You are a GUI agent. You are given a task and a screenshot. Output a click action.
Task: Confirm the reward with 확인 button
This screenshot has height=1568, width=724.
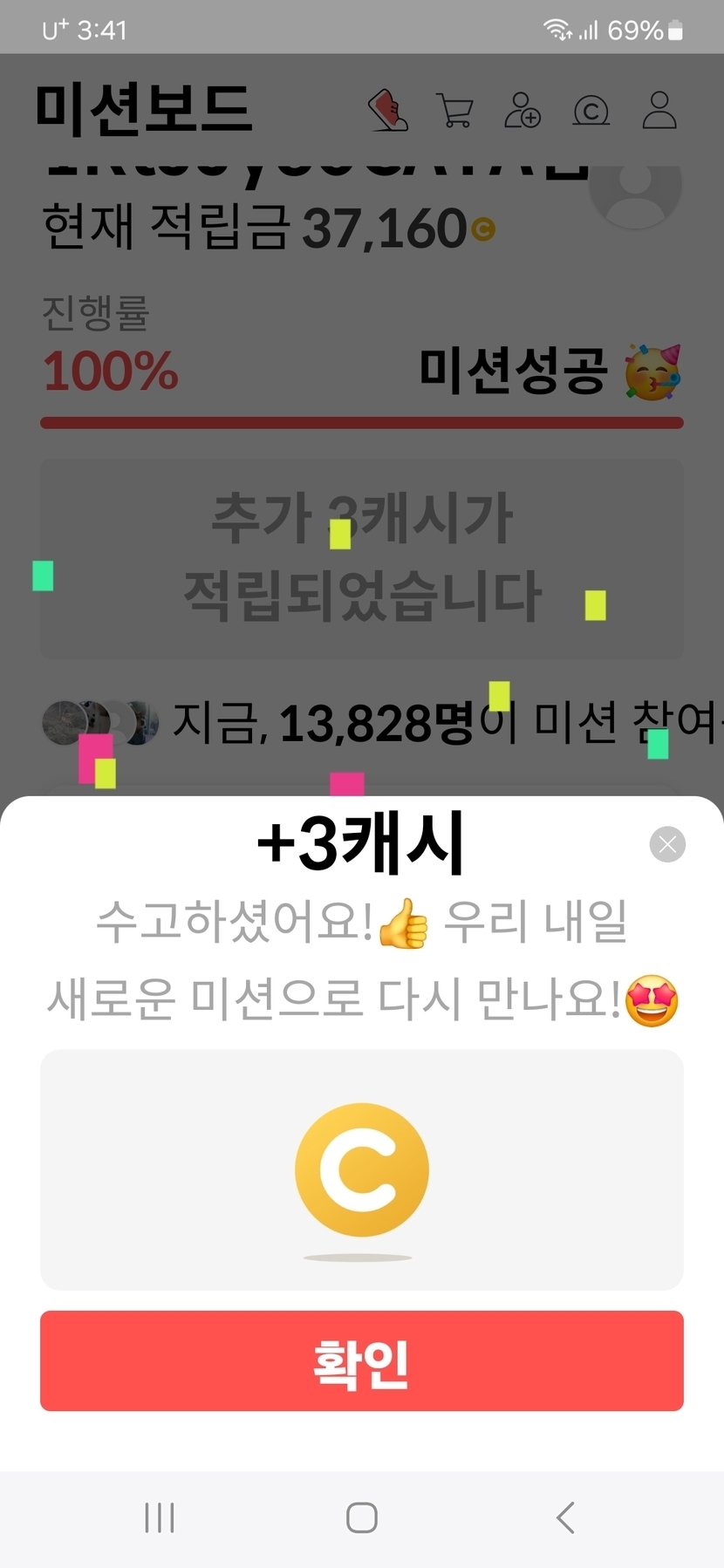click(x=362, y=1360)
